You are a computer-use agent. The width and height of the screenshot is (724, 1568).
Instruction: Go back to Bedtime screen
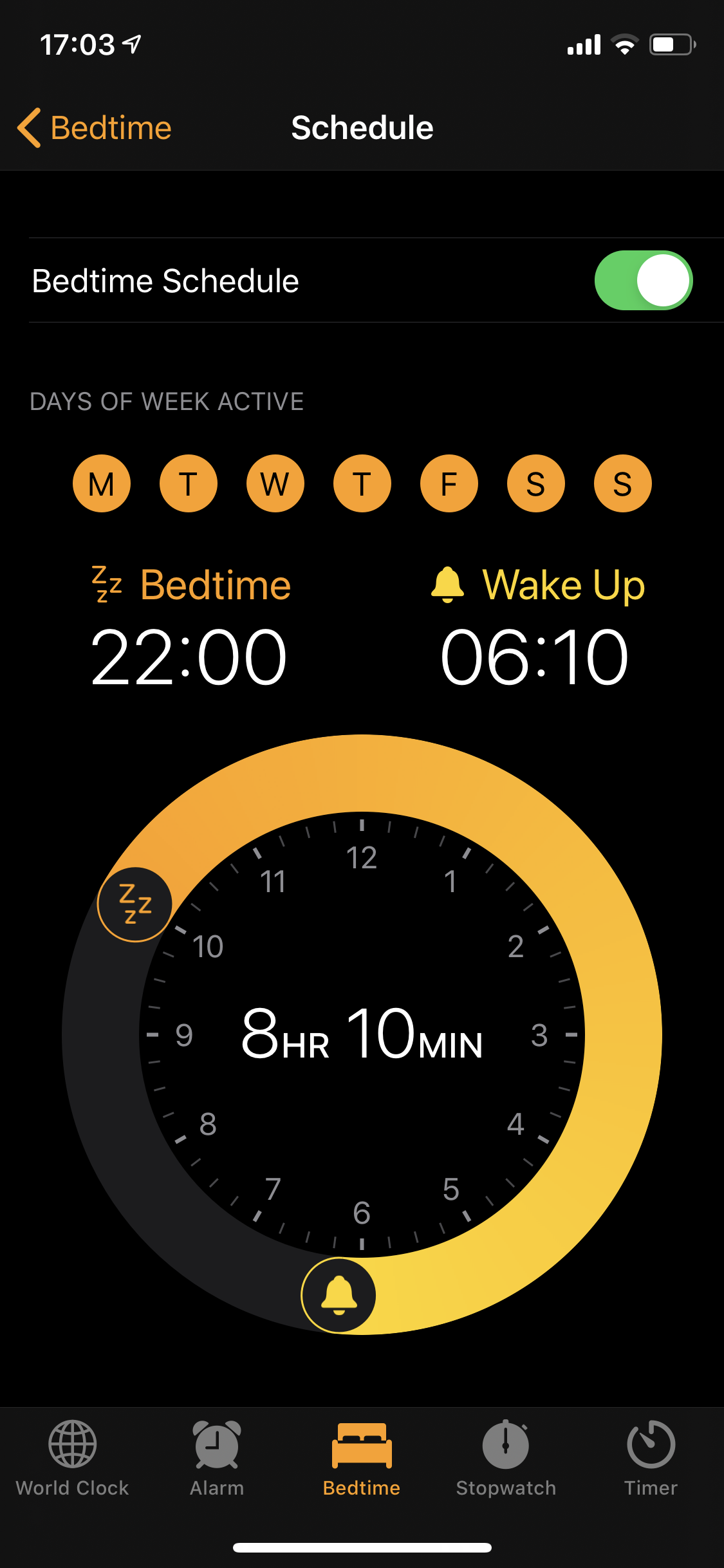(x=95, y=127)
